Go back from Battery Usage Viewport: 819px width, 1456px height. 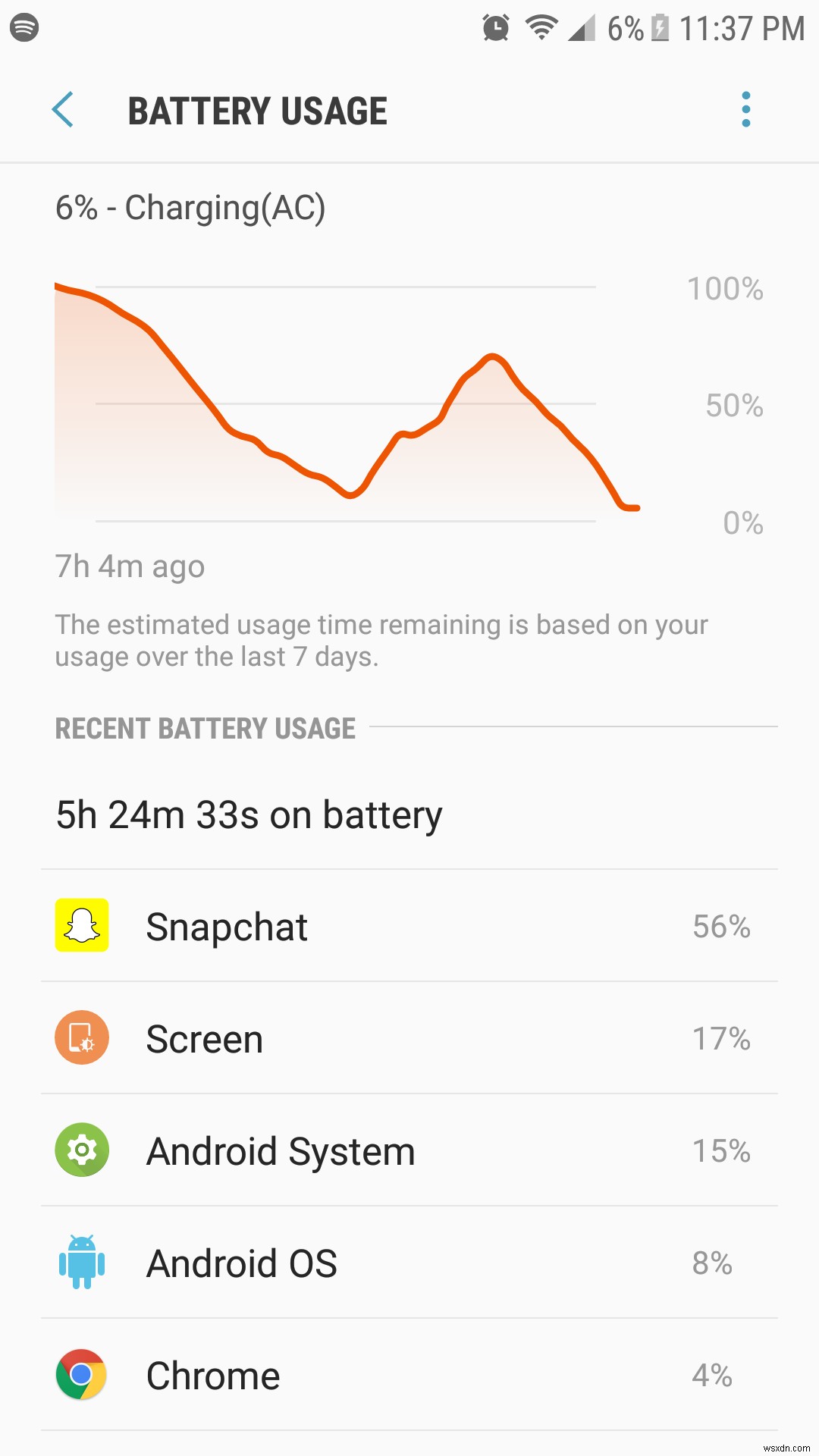point(63,110)
